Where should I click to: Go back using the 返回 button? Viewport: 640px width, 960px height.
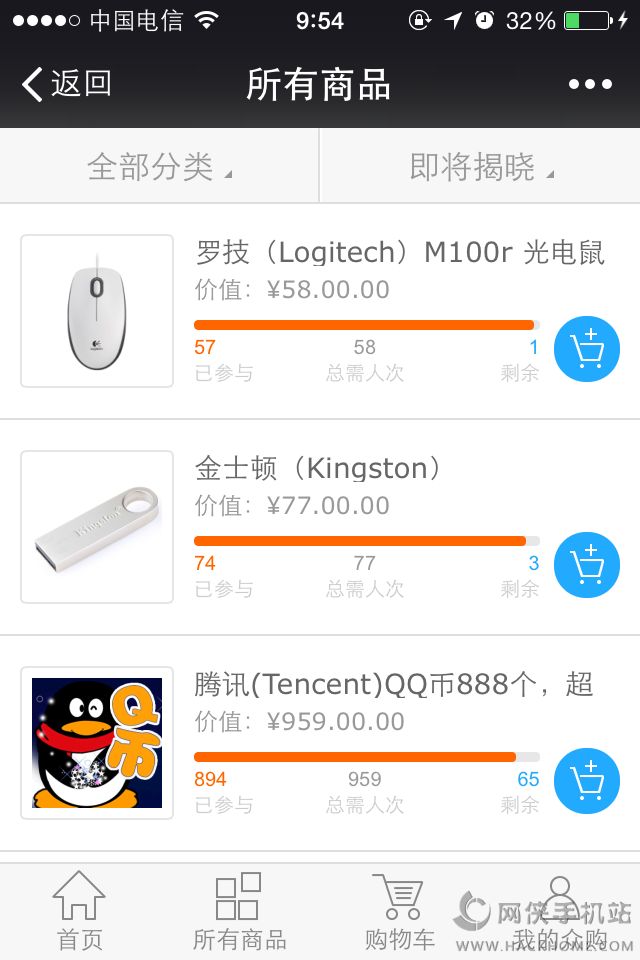click(x=66, y=84)
